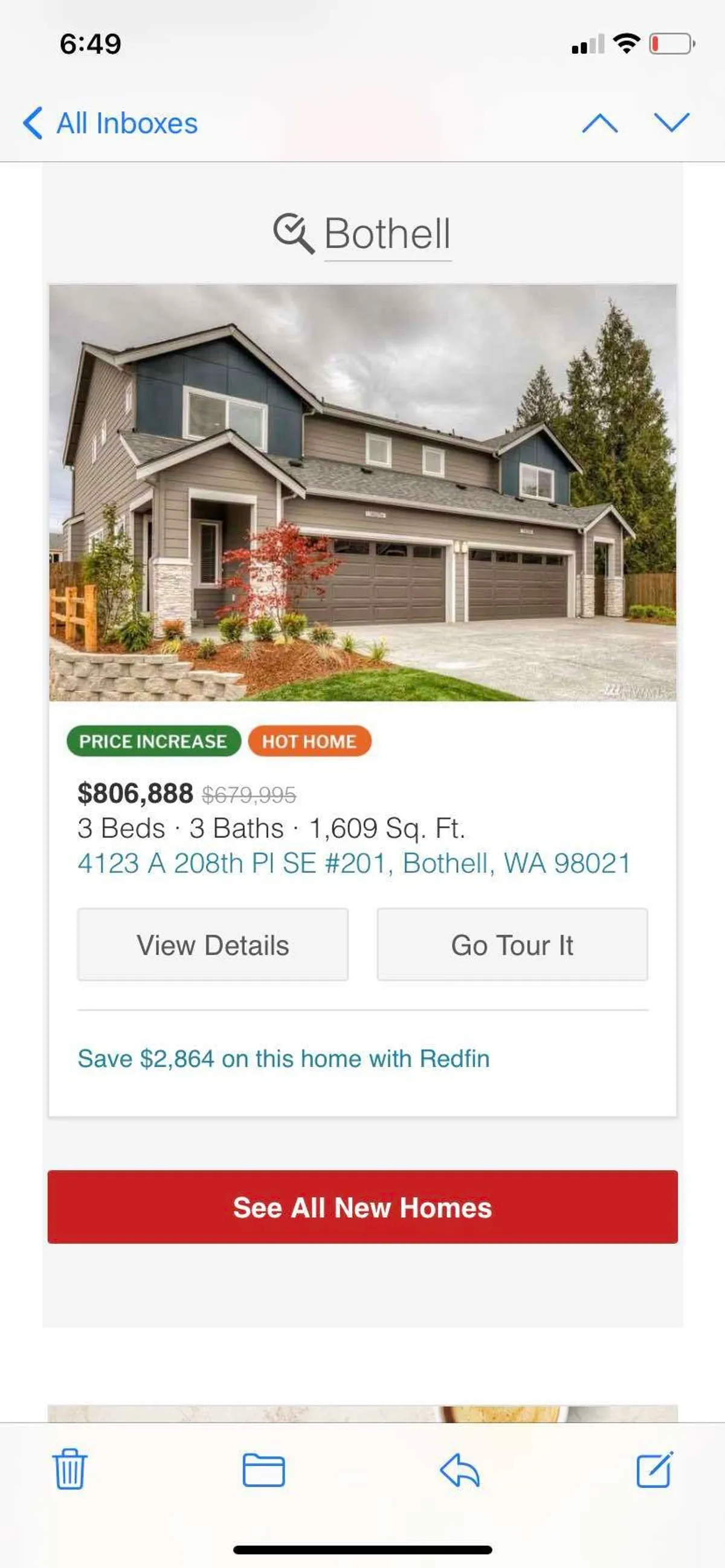
Task: Tap the Go Tour It button
Action: pos(512,945)
